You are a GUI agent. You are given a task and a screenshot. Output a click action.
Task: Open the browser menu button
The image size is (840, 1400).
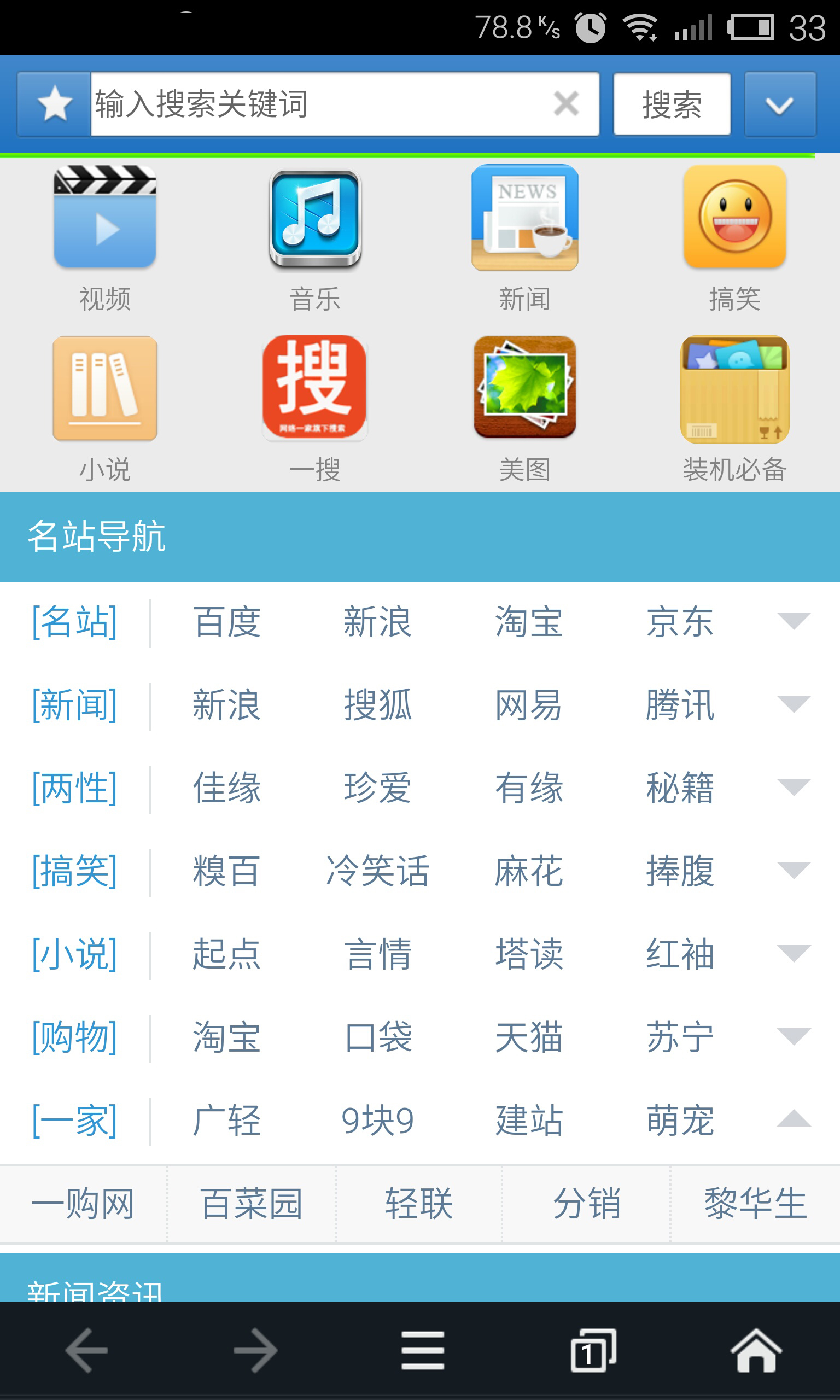click(422, 1350)
